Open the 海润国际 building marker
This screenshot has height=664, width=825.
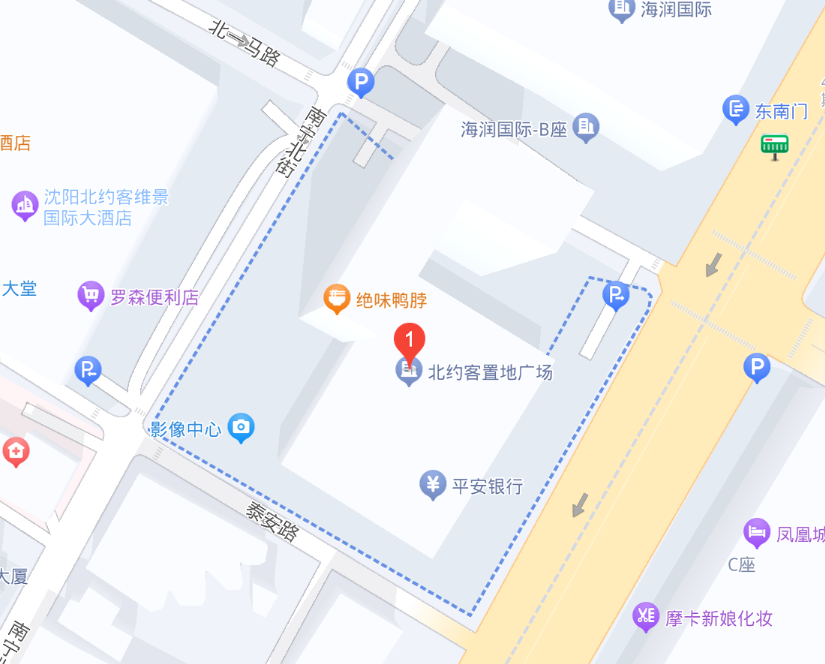[621, 10]
